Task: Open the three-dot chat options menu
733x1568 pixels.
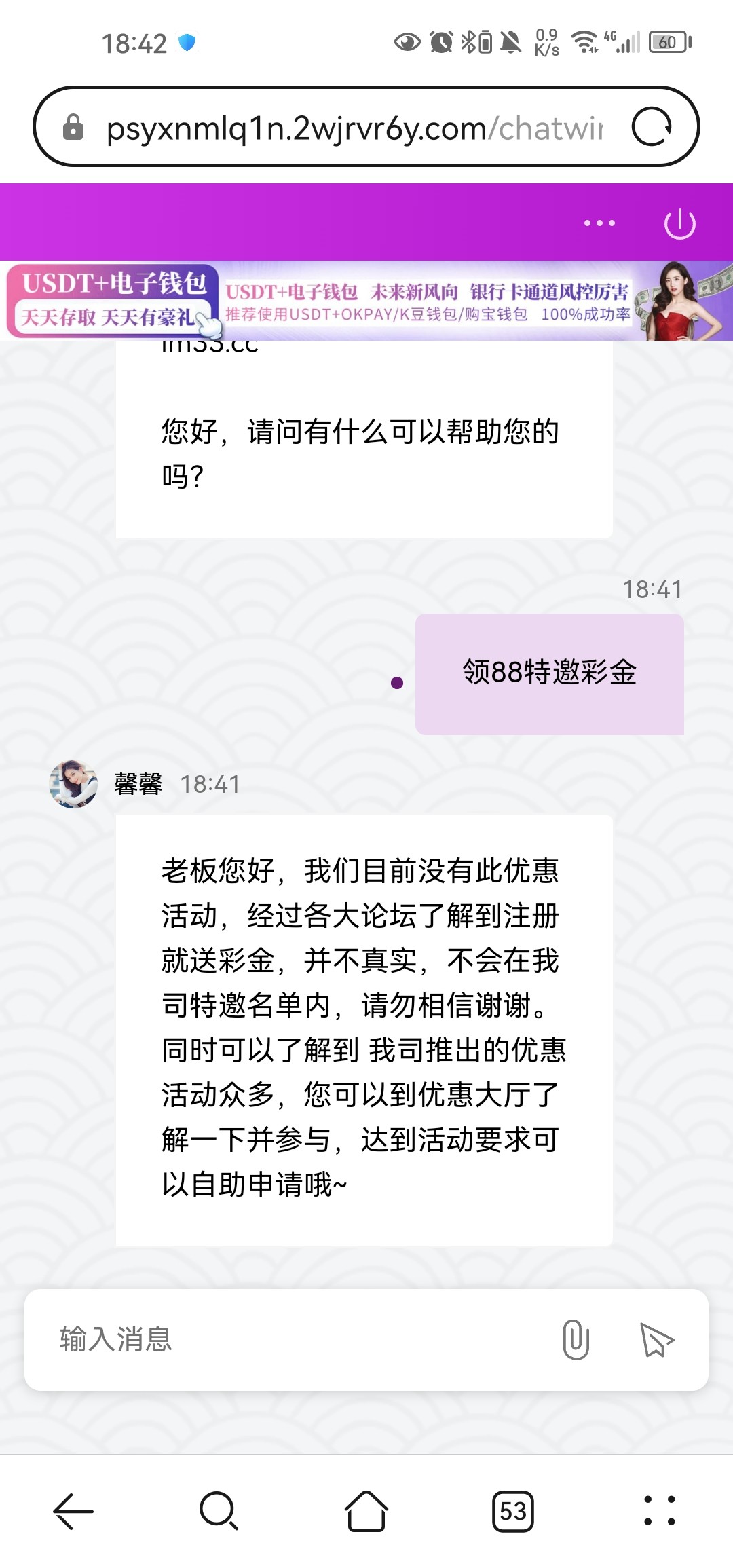Action: point(599,223)
